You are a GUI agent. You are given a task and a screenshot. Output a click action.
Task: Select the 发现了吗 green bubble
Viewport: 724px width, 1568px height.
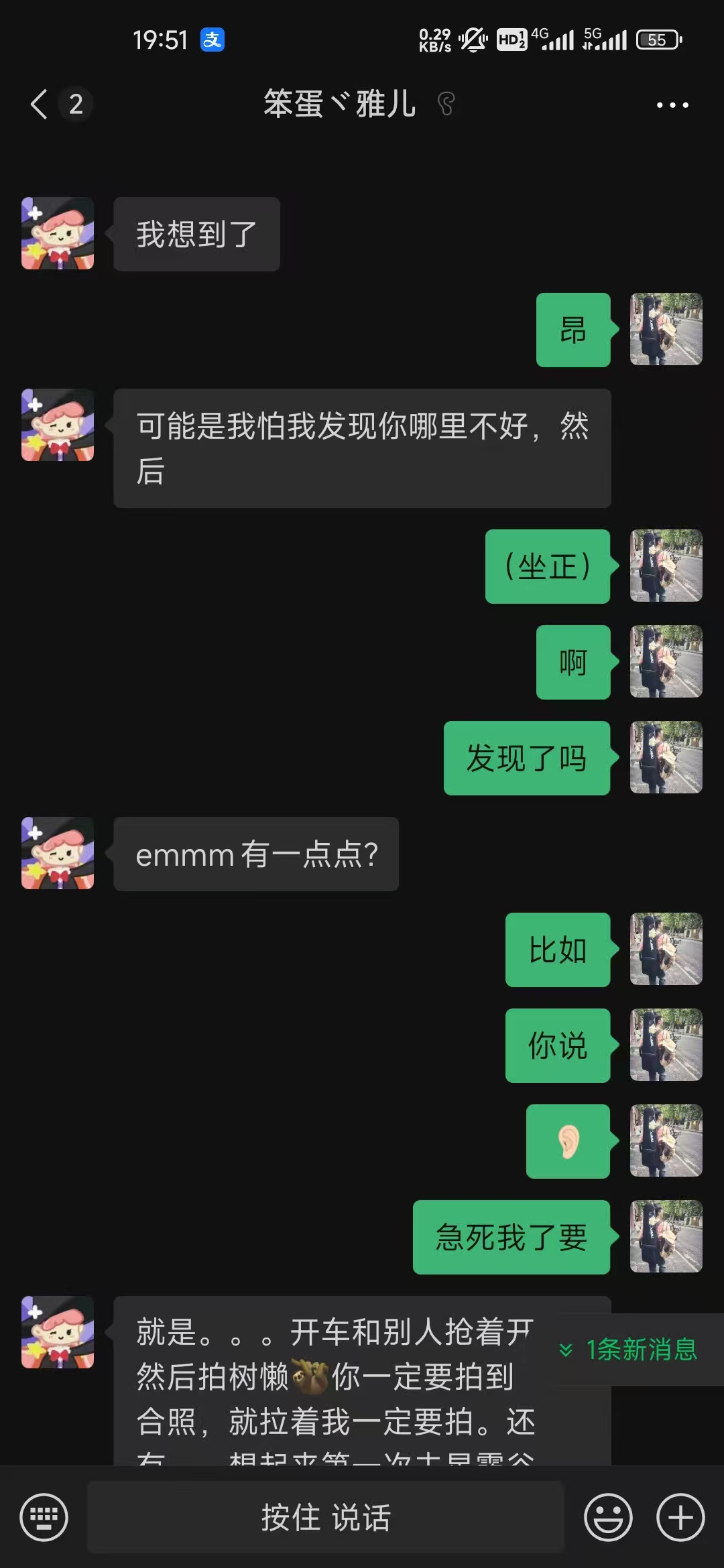coord(526,758)
